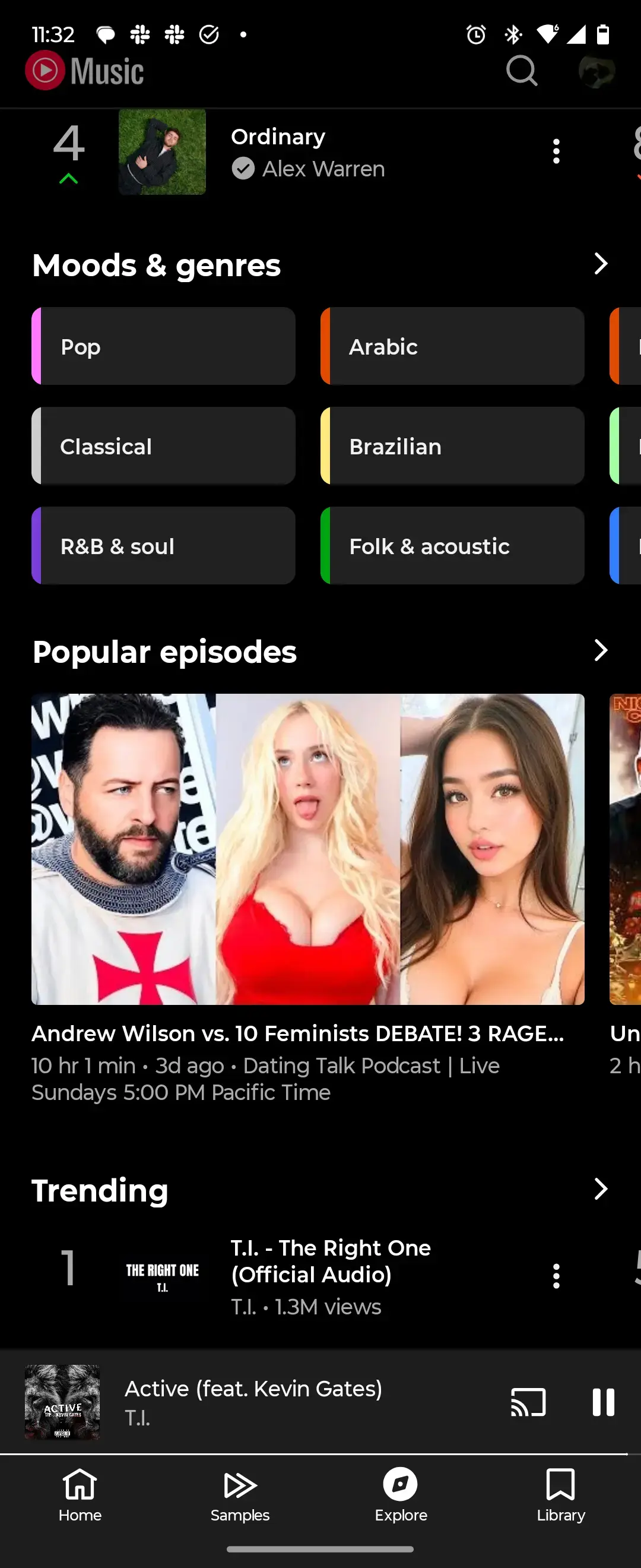The image size is (641, 1568).
Task: Open Folk & acoustic genre
Action: point(452,546)
